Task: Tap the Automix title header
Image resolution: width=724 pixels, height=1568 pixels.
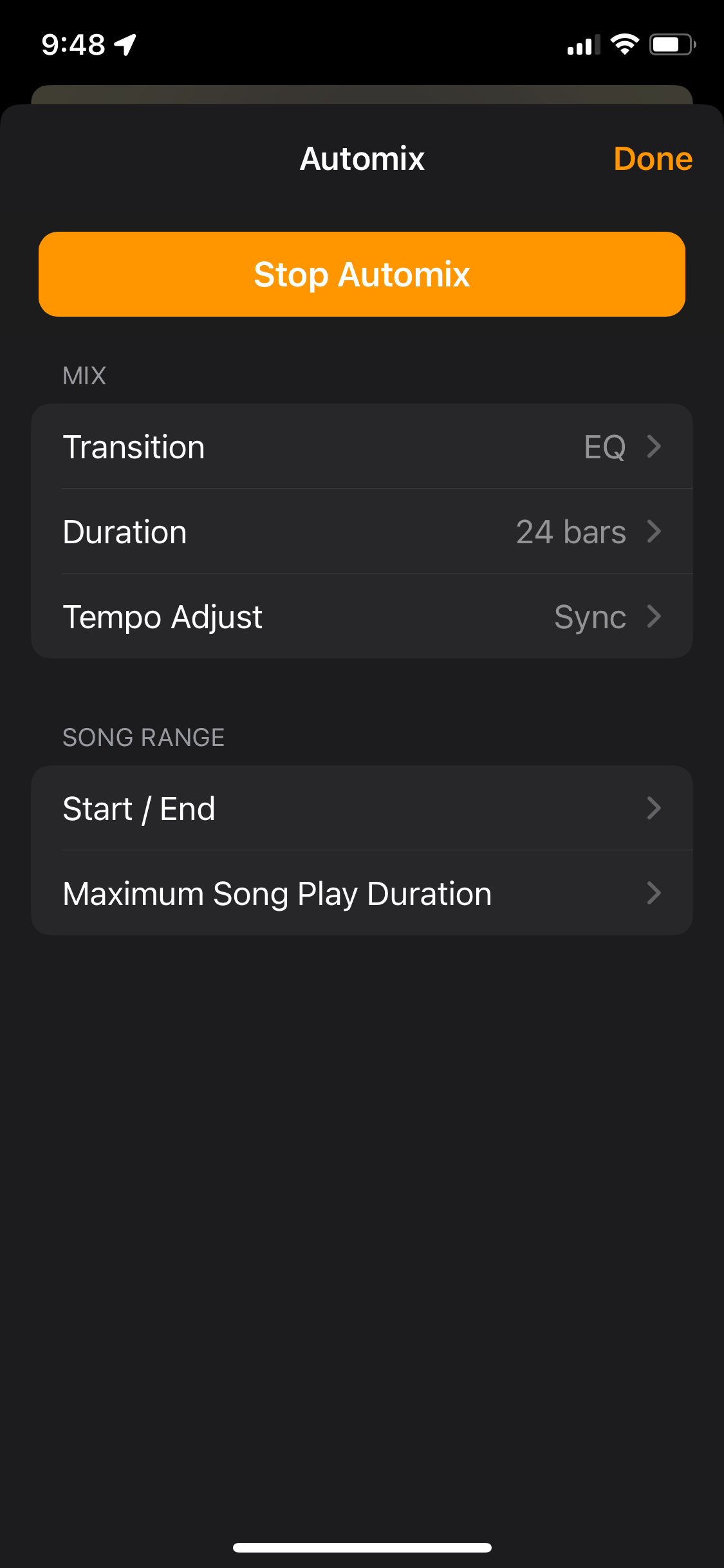Action: (362, 158)
